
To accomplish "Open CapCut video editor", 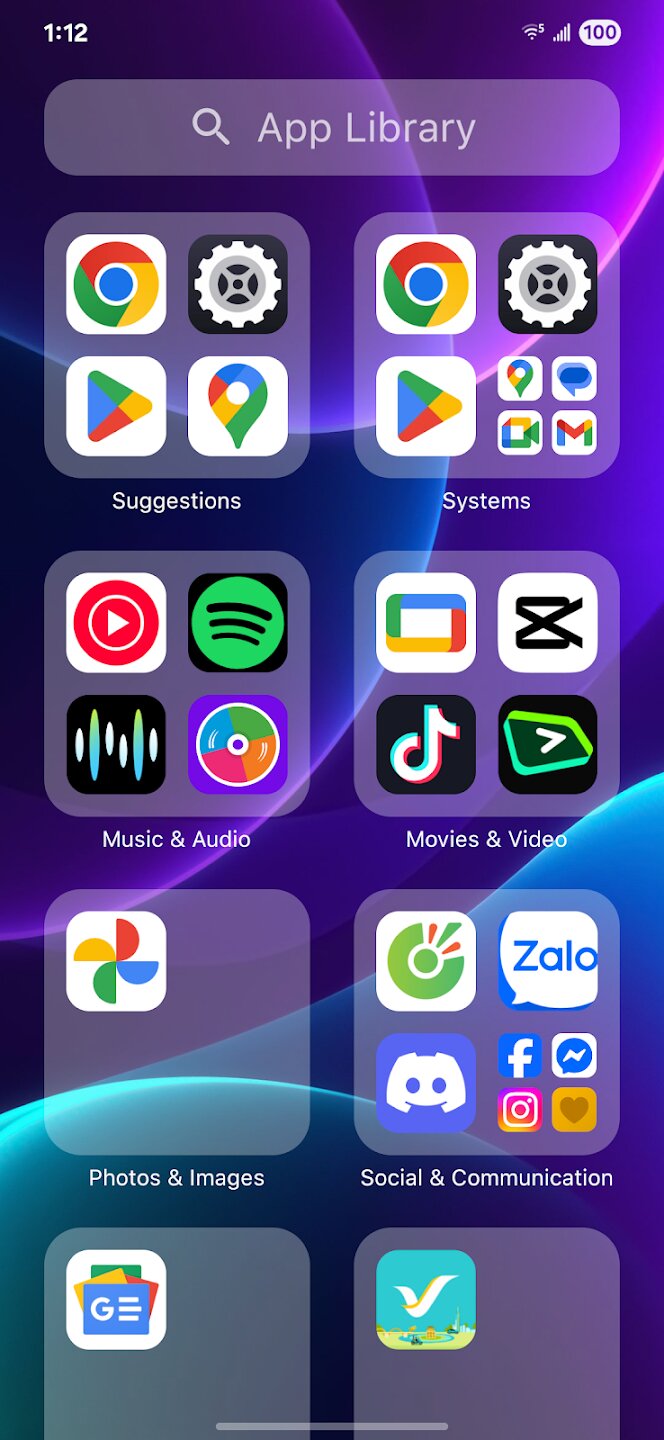I will click(x=547, y=622).
